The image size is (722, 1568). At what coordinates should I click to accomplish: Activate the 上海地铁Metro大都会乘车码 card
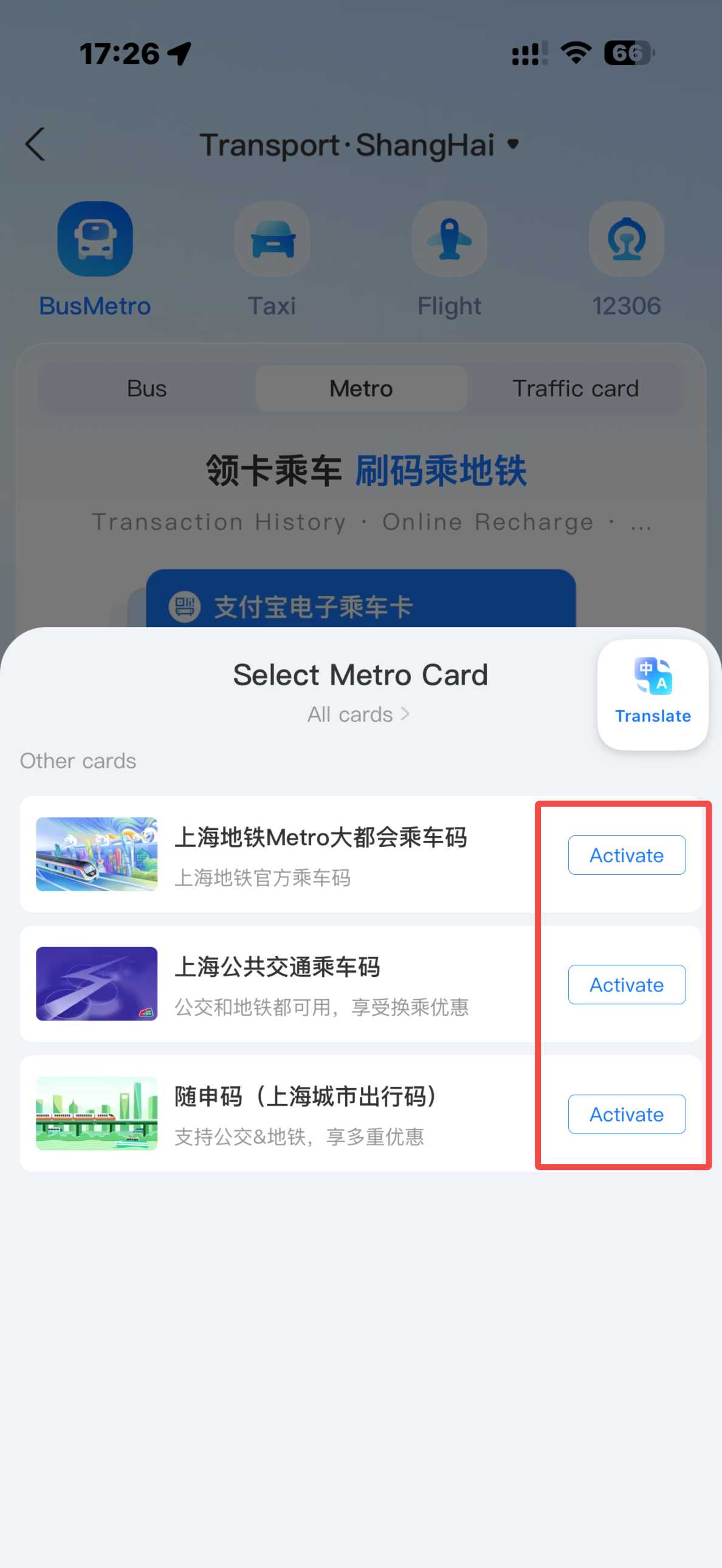[x=627, y=855]
